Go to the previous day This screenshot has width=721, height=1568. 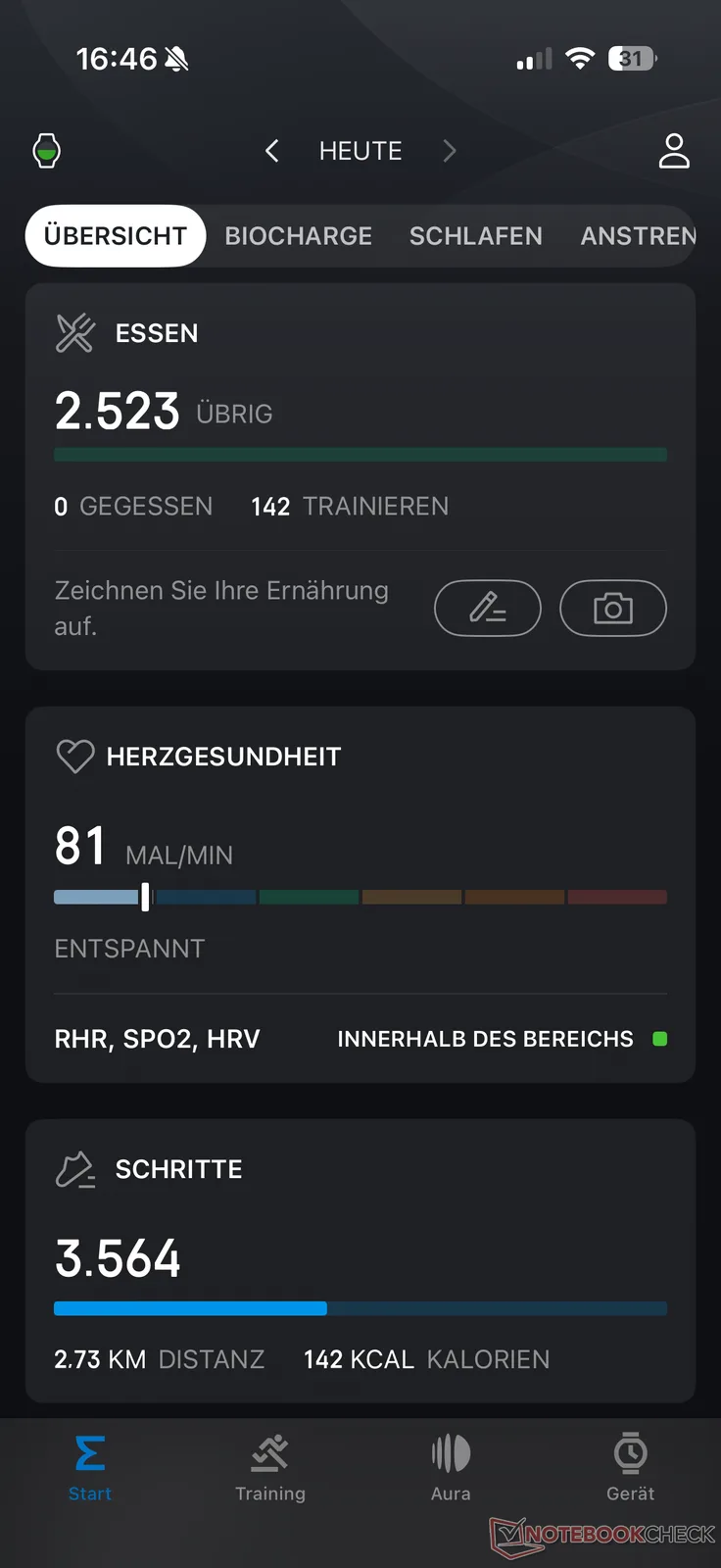[272, 151]
